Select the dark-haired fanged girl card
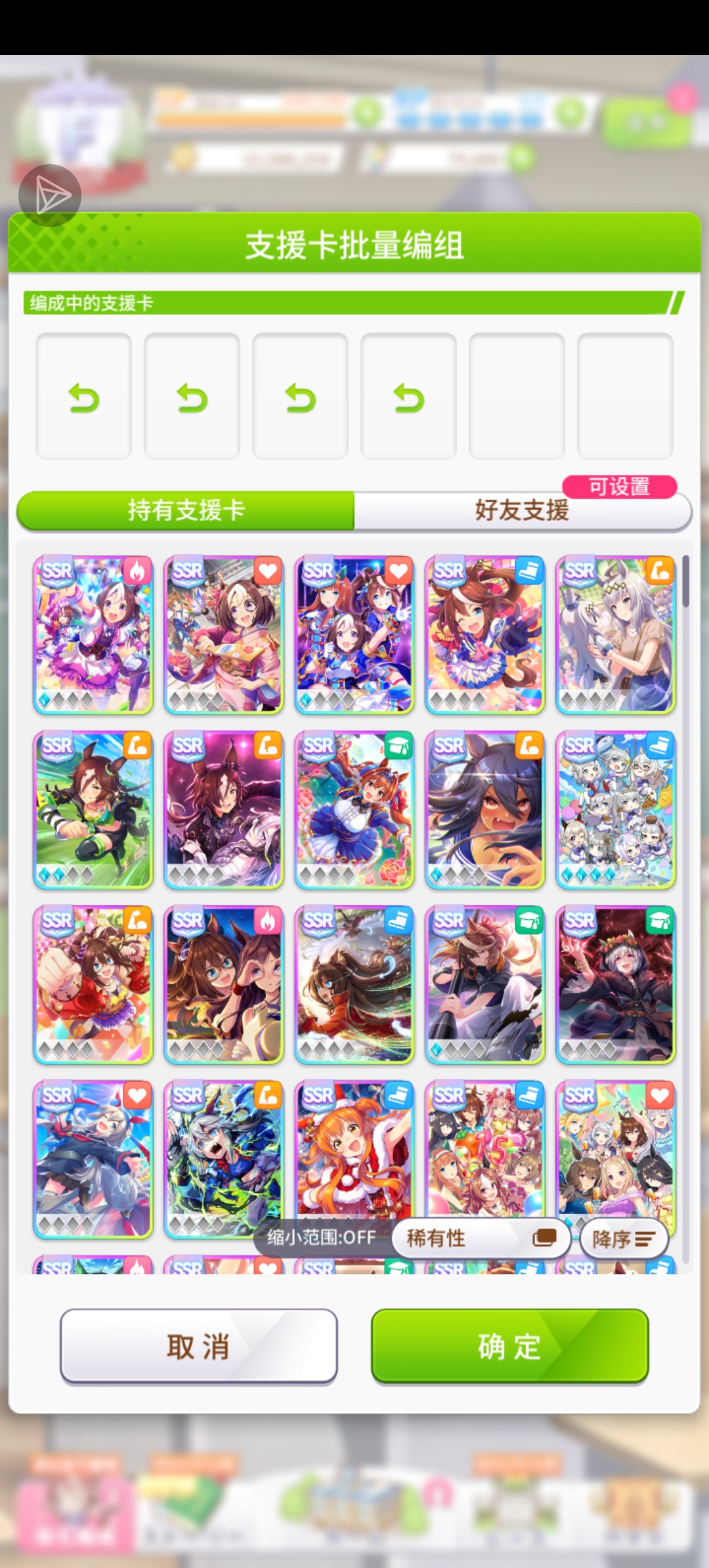The height and width of the screenshot is (1568, 709). pyautogui.click(x=484, y=809)
